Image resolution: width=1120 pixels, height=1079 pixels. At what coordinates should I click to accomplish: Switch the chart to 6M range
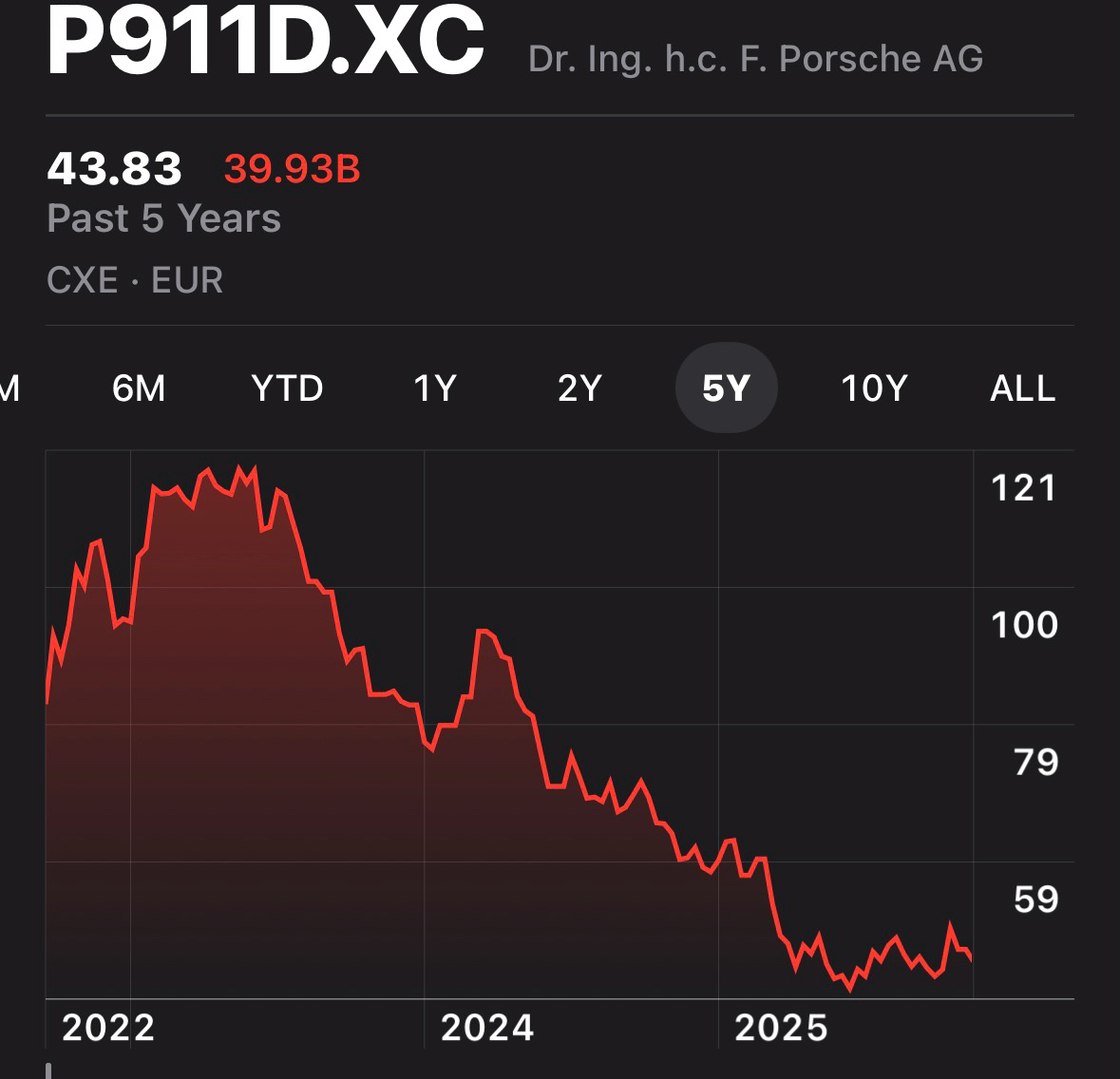click(139, 388)
